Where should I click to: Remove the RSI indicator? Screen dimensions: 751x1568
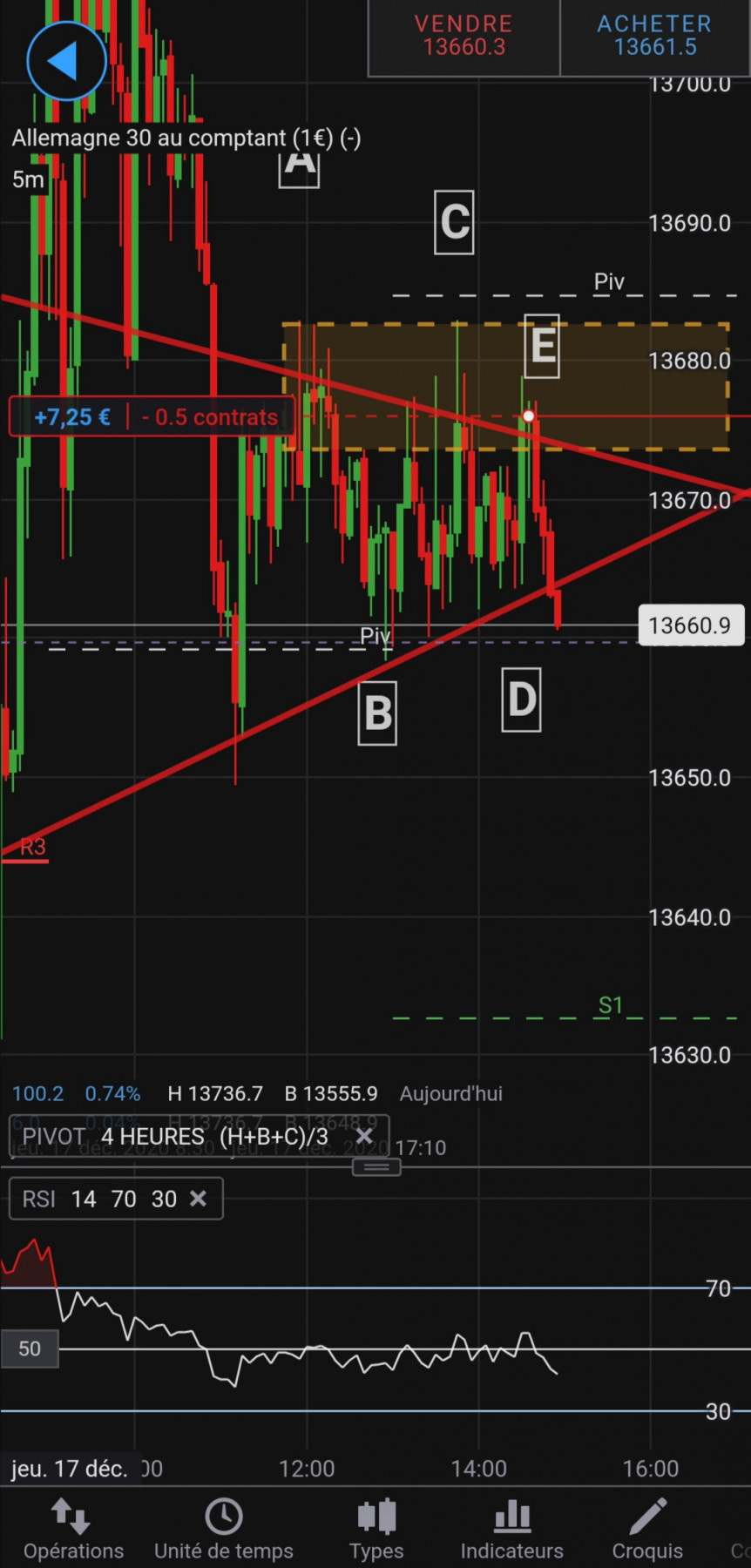click(x=199, y=1199)
